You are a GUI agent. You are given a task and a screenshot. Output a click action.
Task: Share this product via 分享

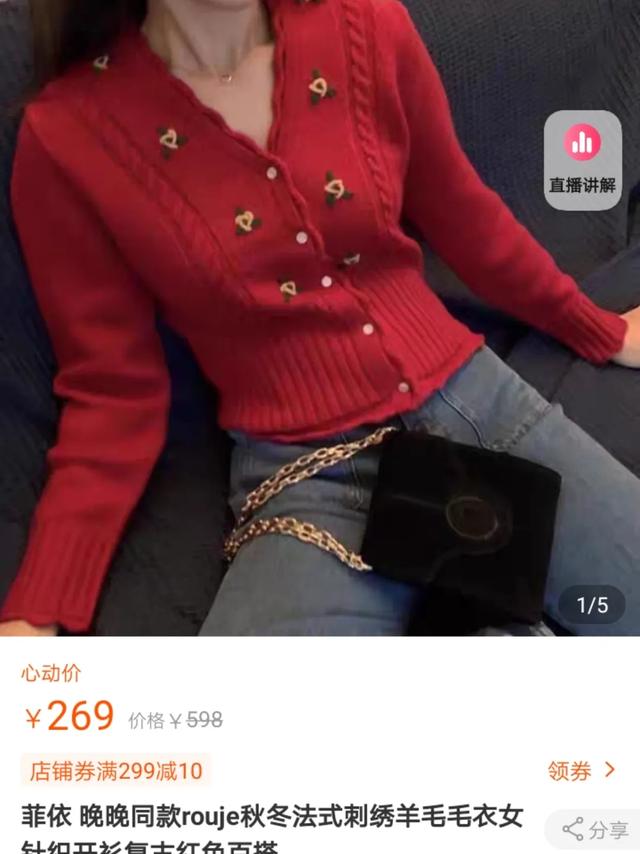[596, 829]
